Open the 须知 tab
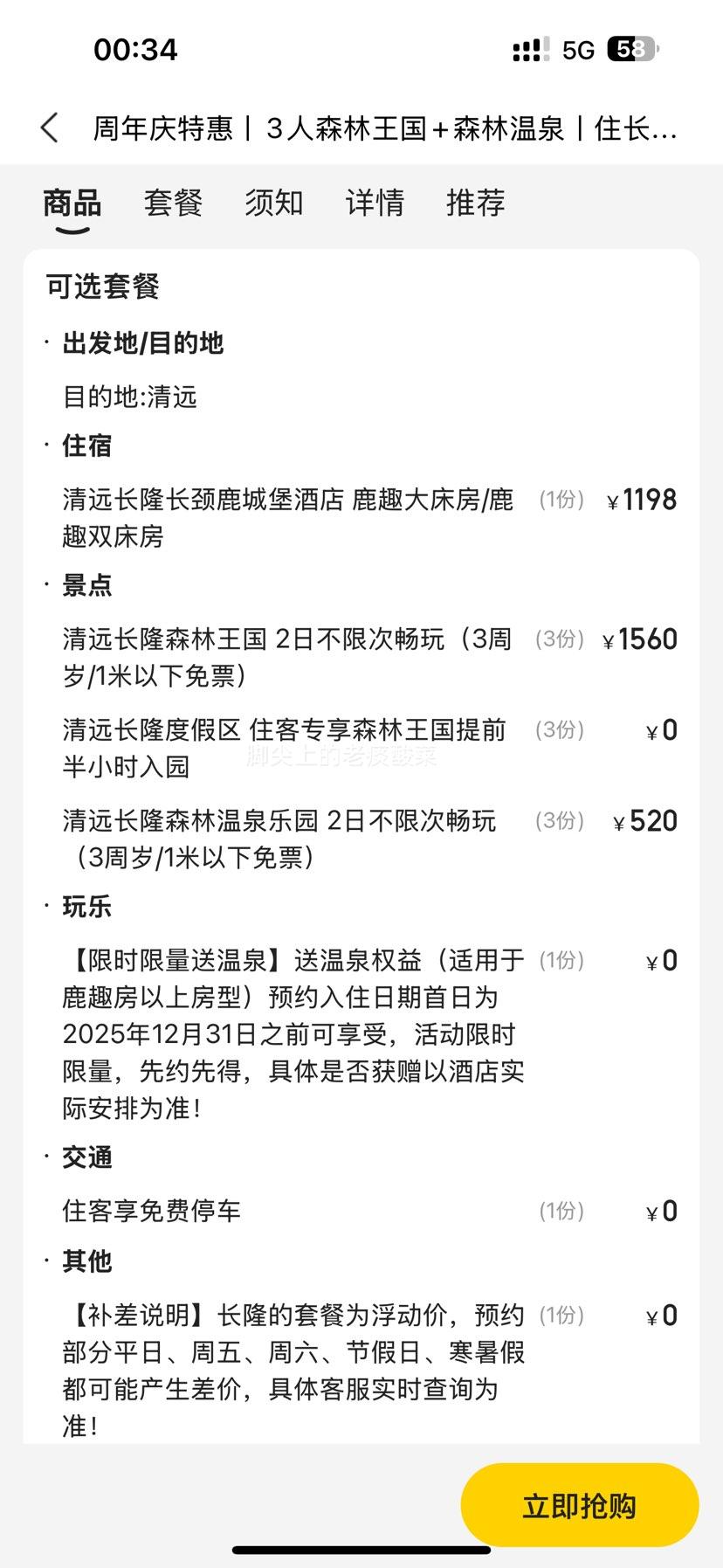723x1568 pixels. [274, 203]
